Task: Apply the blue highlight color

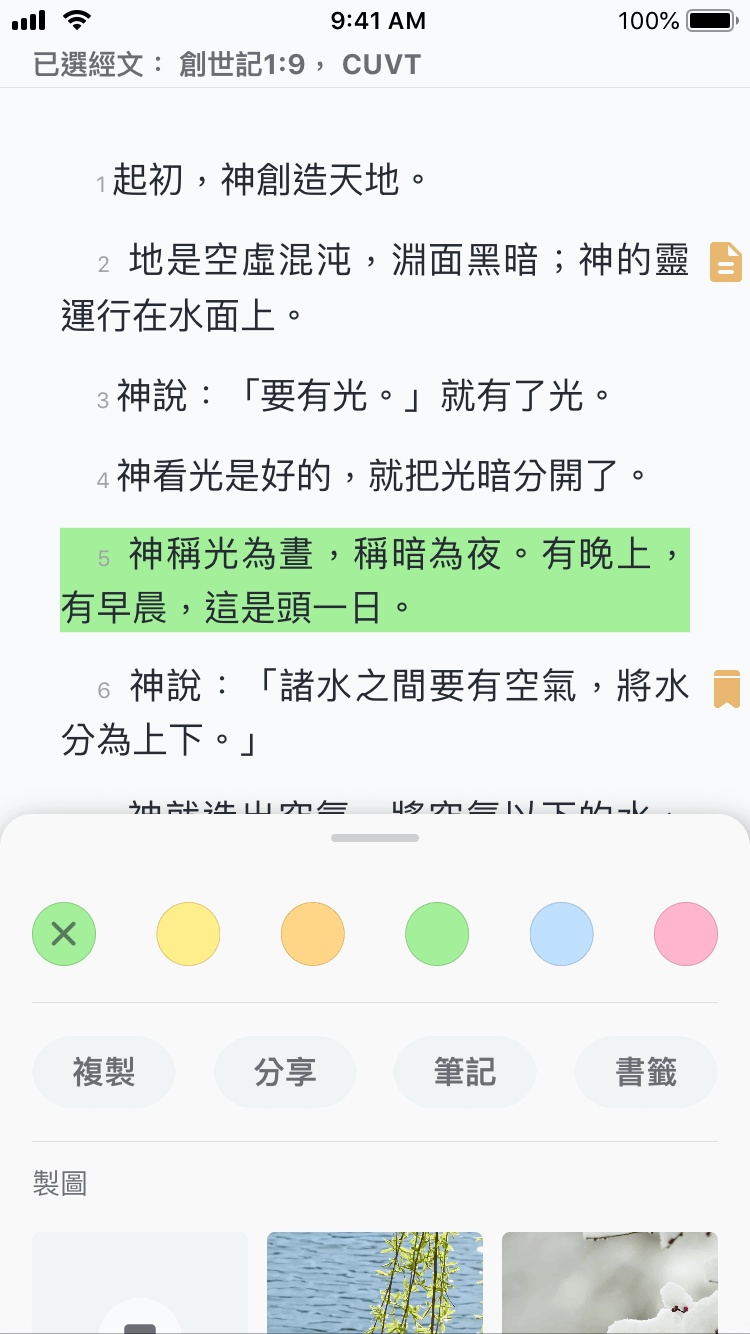Action: [x=561, y=934]
